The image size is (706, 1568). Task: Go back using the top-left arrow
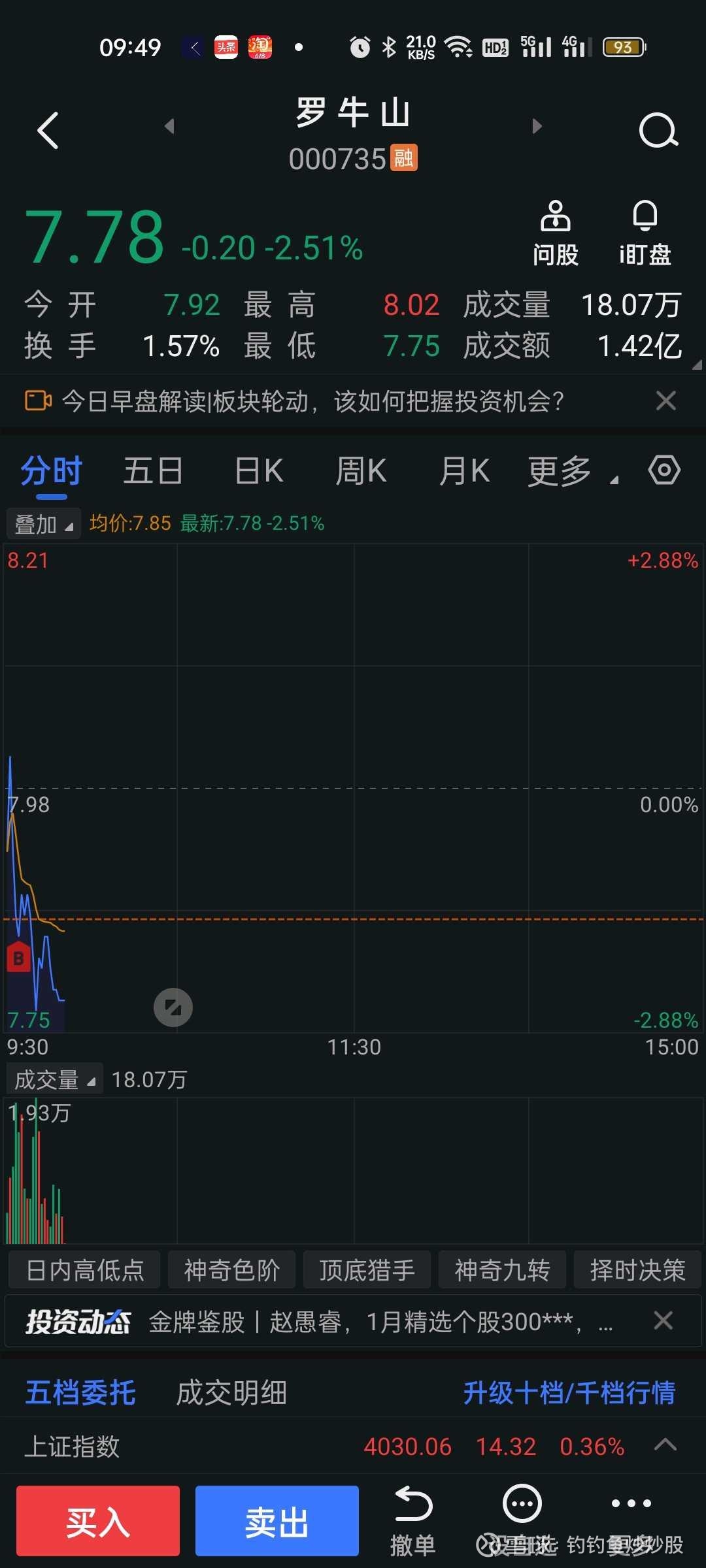(x=48, y=131)
